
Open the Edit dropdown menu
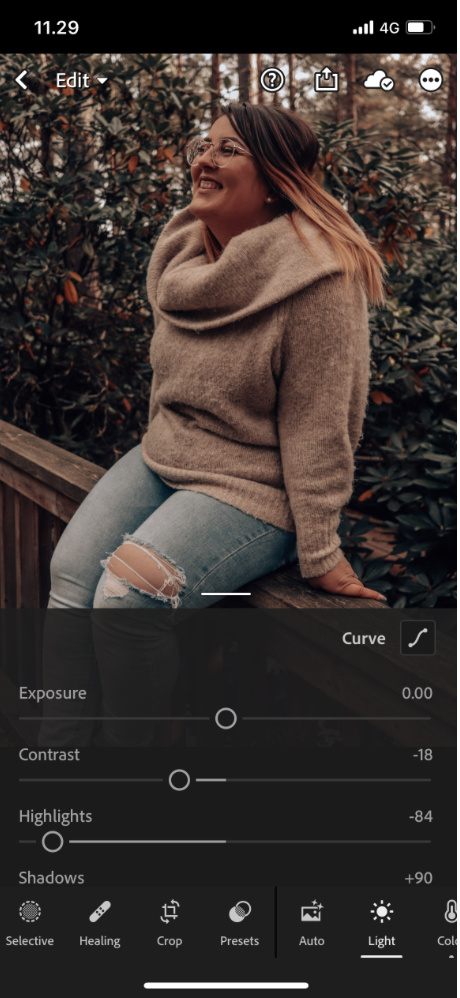[x=81, y=81]
